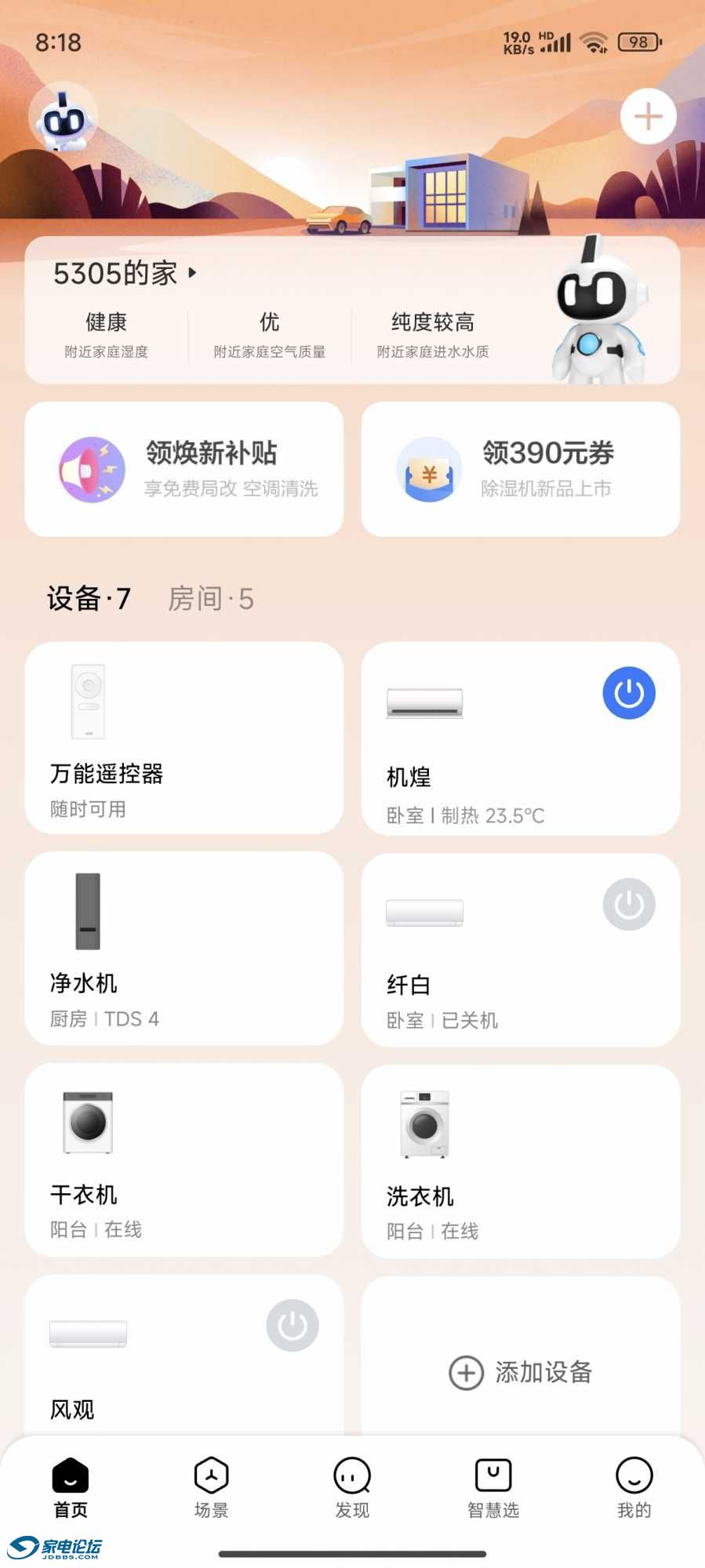Image resolution: width=705 pixels, height=1568 pixels.
Task: Open the 洗衣机 washing machine card
Action: pyautogui.click(x=520, y=1161)
